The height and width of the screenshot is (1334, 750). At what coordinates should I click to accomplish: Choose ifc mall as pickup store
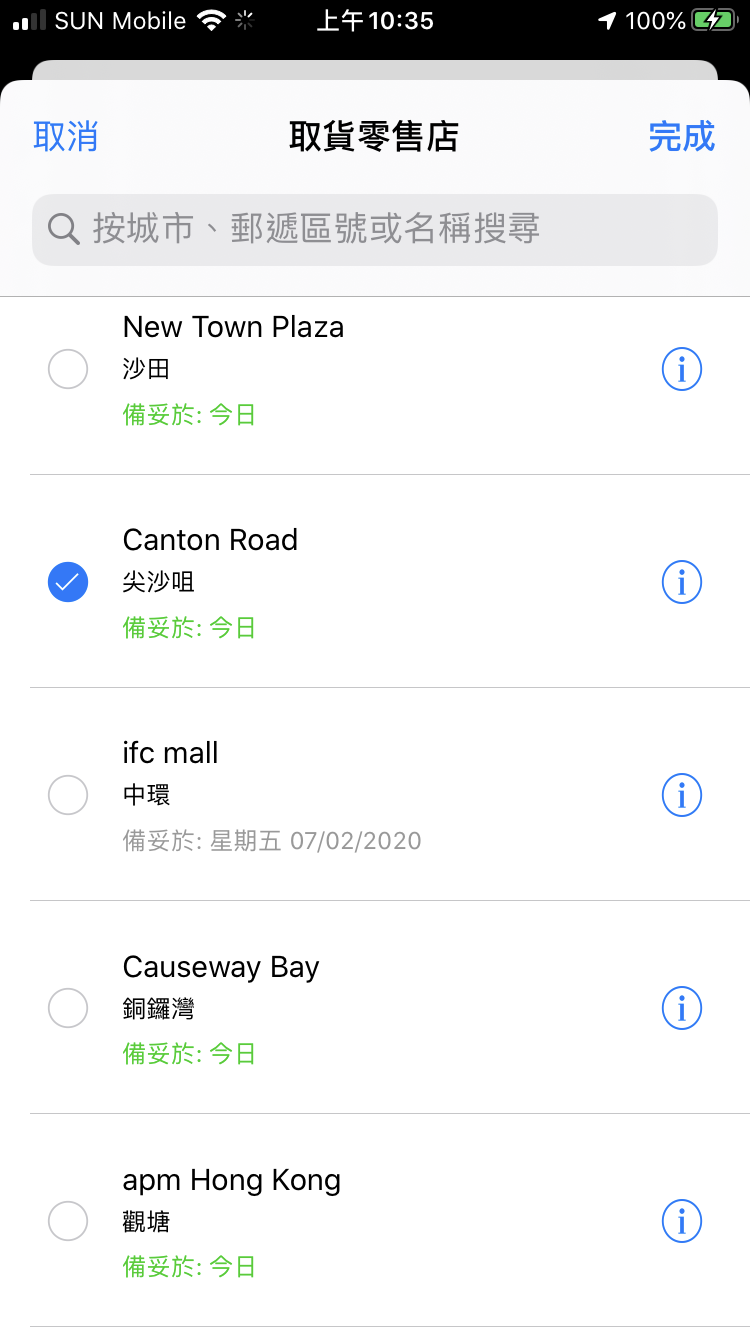[x=68, y=795]
